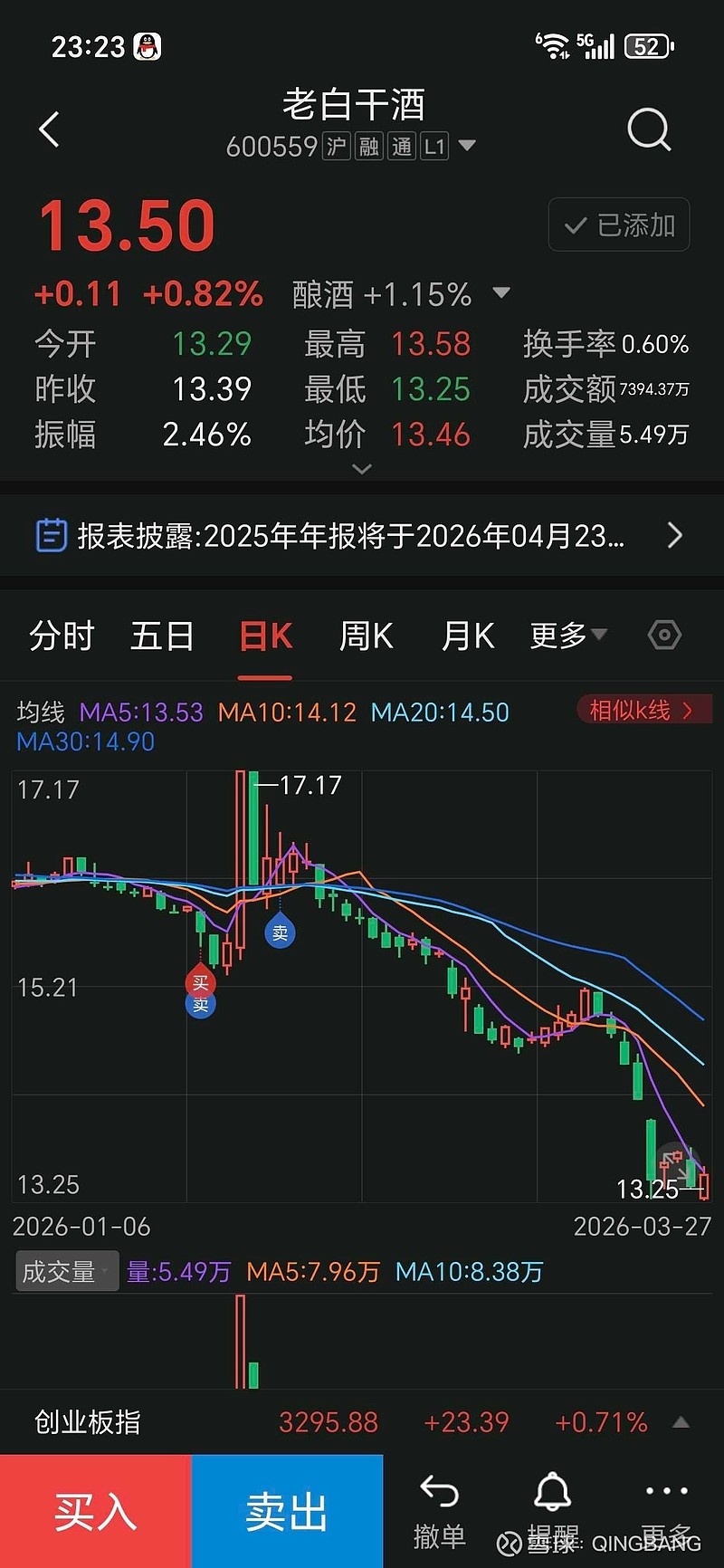Tap the back arrow to exit stock page
The height and width of the screenshot is (1568, 724).
point(48,129)
